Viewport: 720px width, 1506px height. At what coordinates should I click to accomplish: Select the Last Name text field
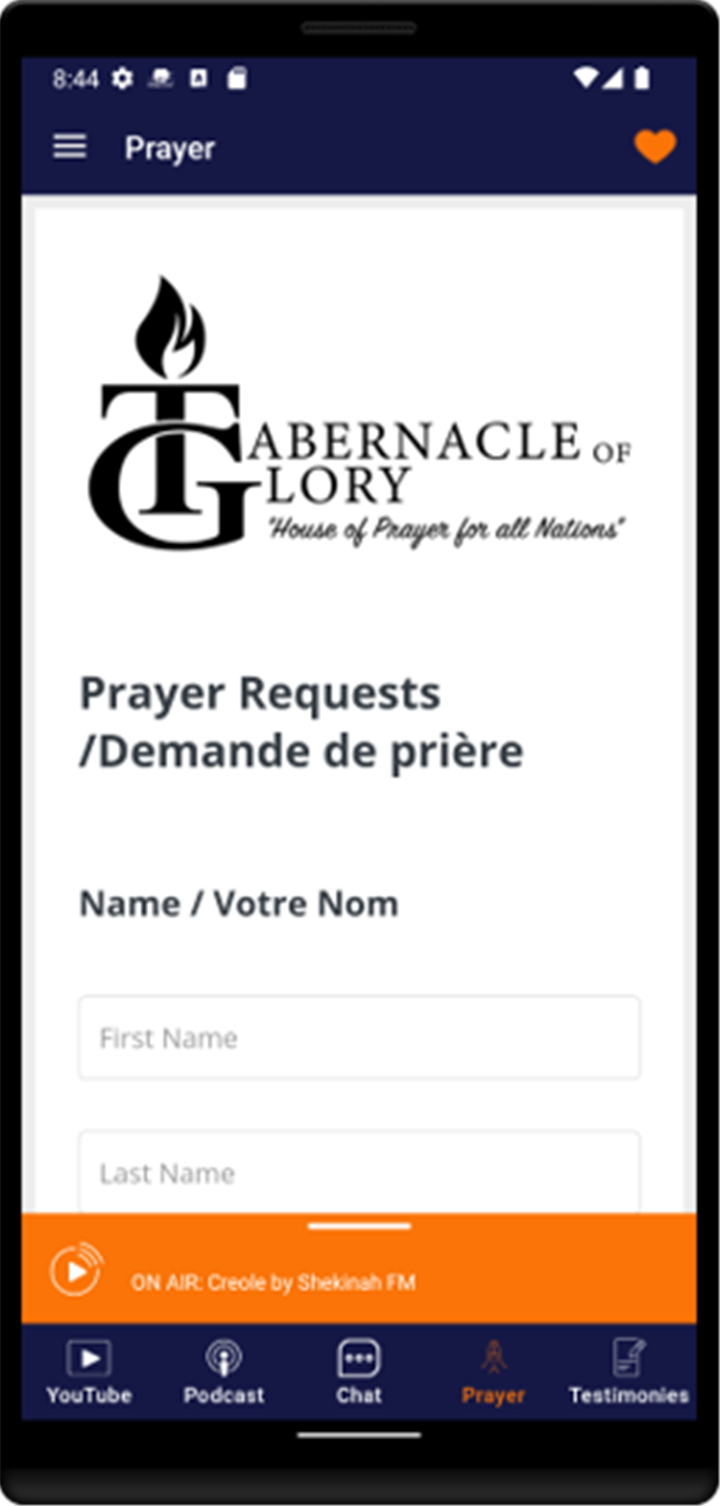click(x=359, y=1172)
